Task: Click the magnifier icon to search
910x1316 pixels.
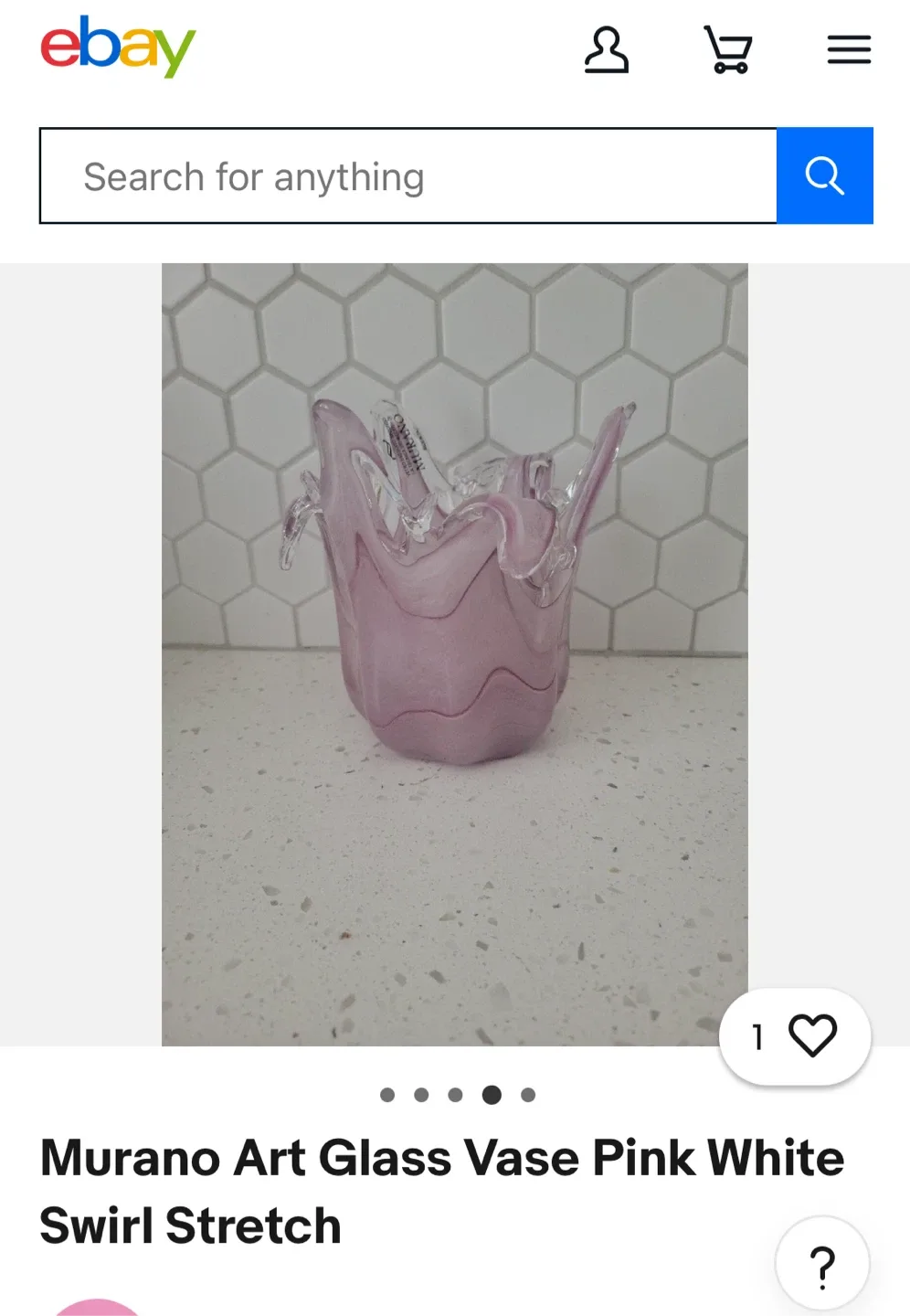Action: (x=824, y=175)
